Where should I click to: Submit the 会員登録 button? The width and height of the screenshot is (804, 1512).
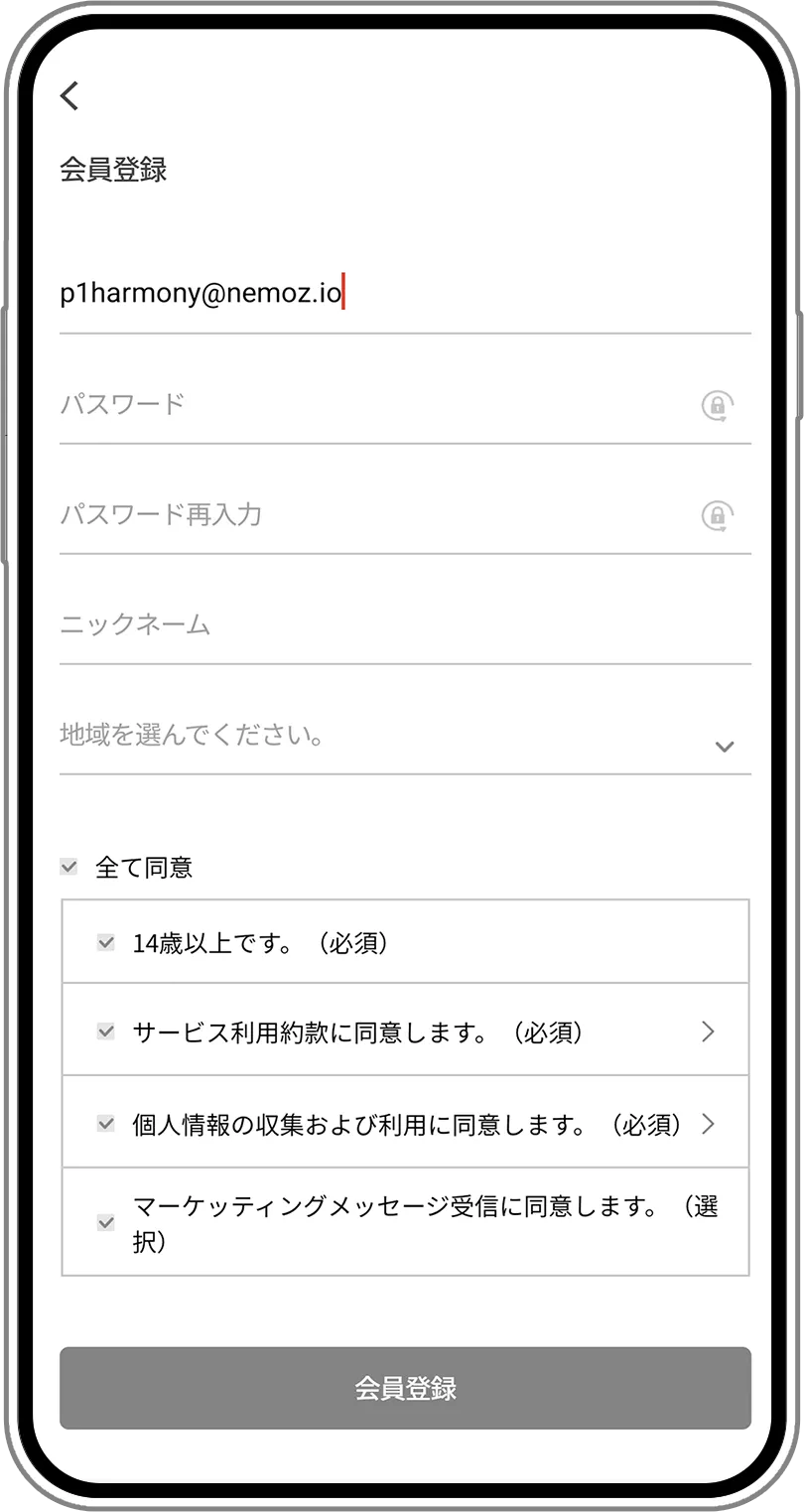pyautogui.click(x=405, y=1388)
